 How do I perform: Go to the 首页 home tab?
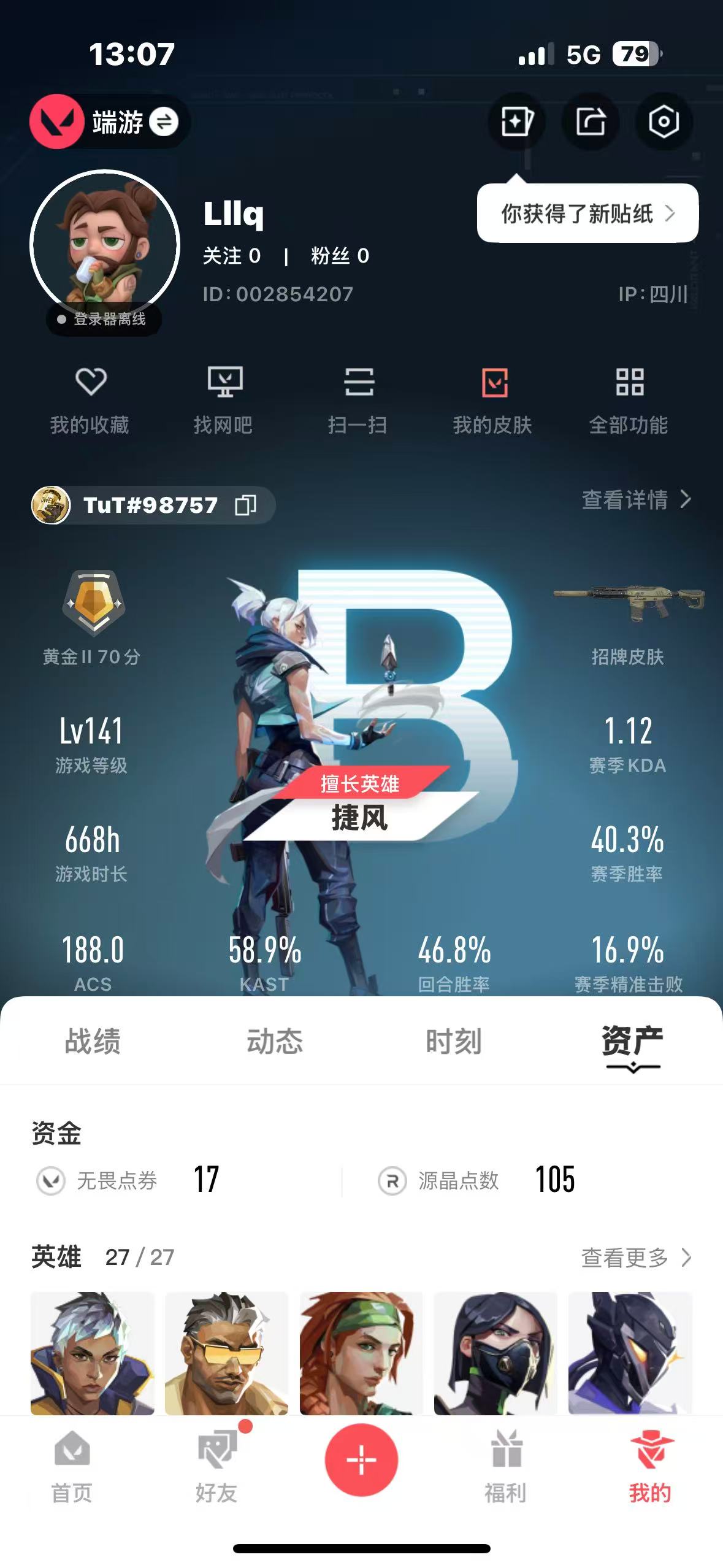coord(72,1467)
